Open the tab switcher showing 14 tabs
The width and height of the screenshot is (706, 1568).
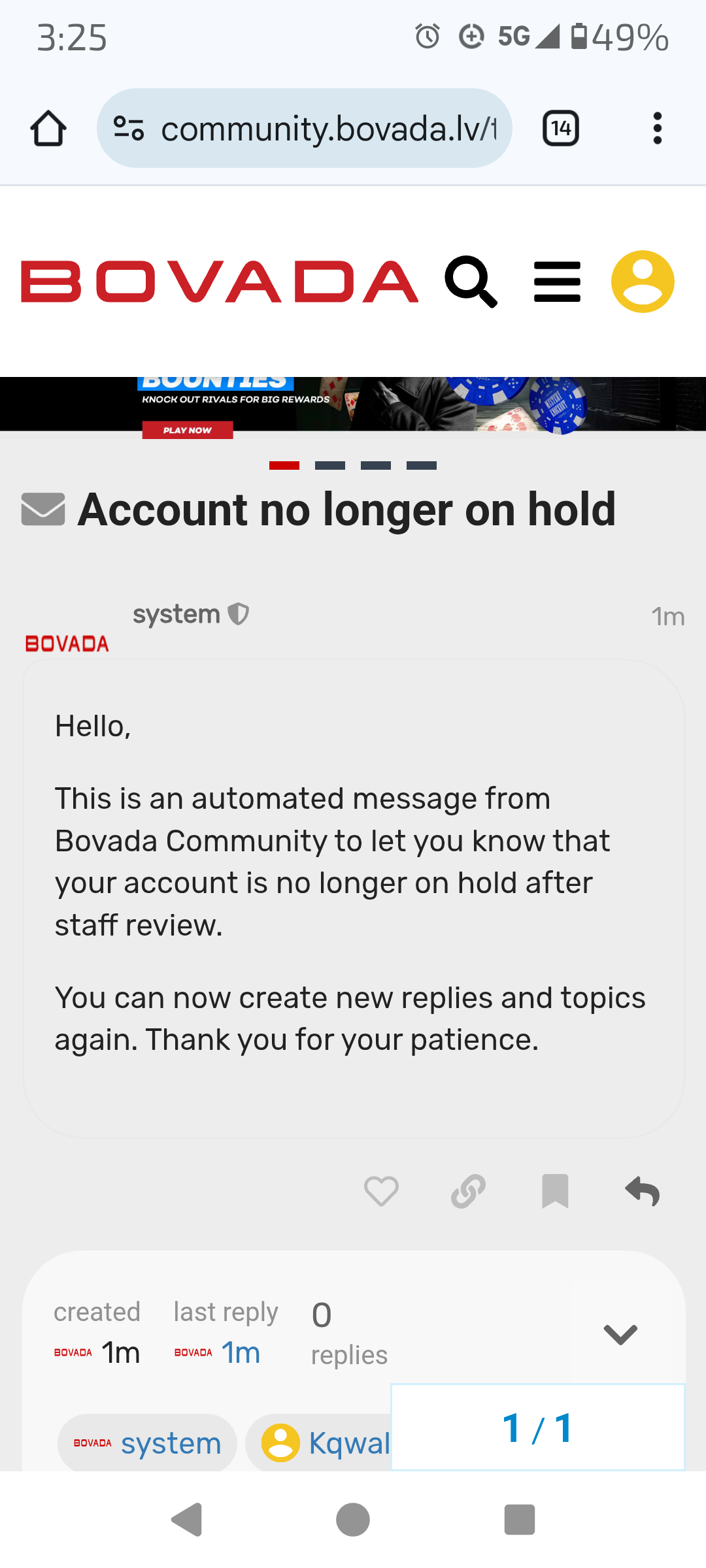(561, 128)
